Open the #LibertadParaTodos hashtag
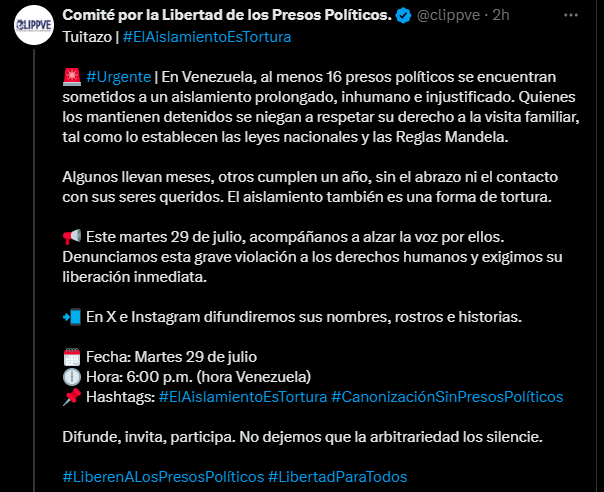 pos(338,477)
